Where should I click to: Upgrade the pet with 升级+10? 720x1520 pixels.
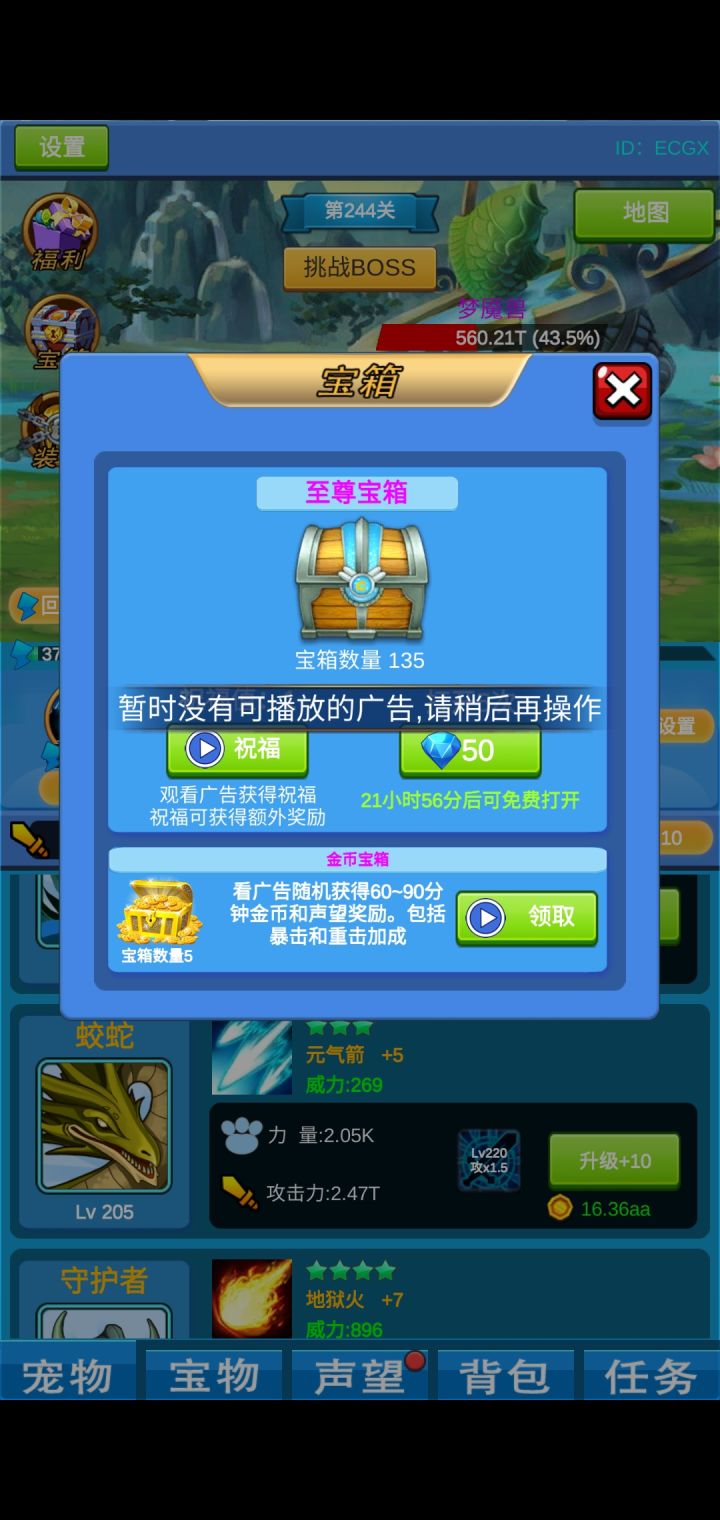coord(614,1160)
